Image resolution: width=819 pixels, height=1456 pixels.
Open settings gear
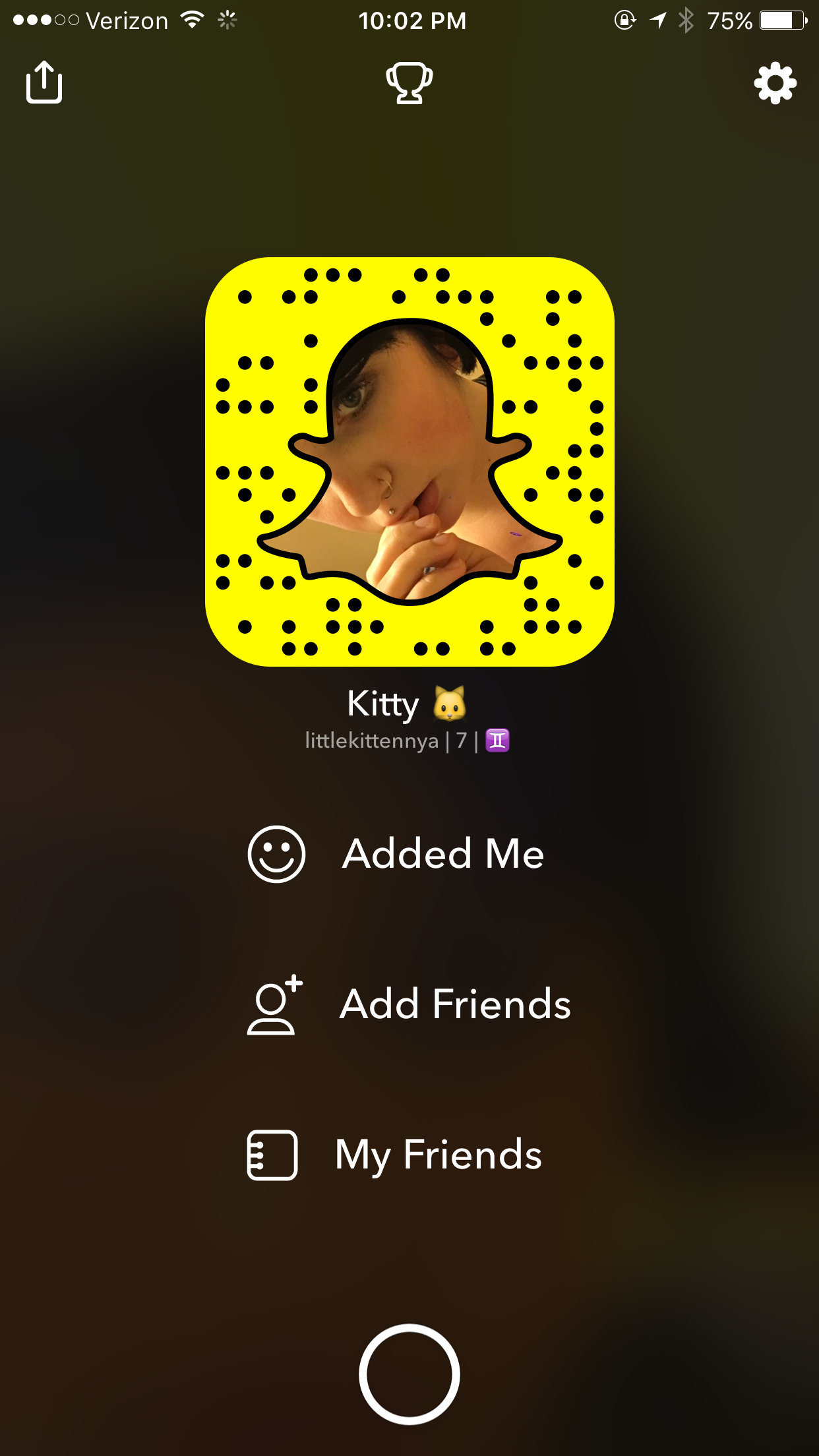click(775, 83)
